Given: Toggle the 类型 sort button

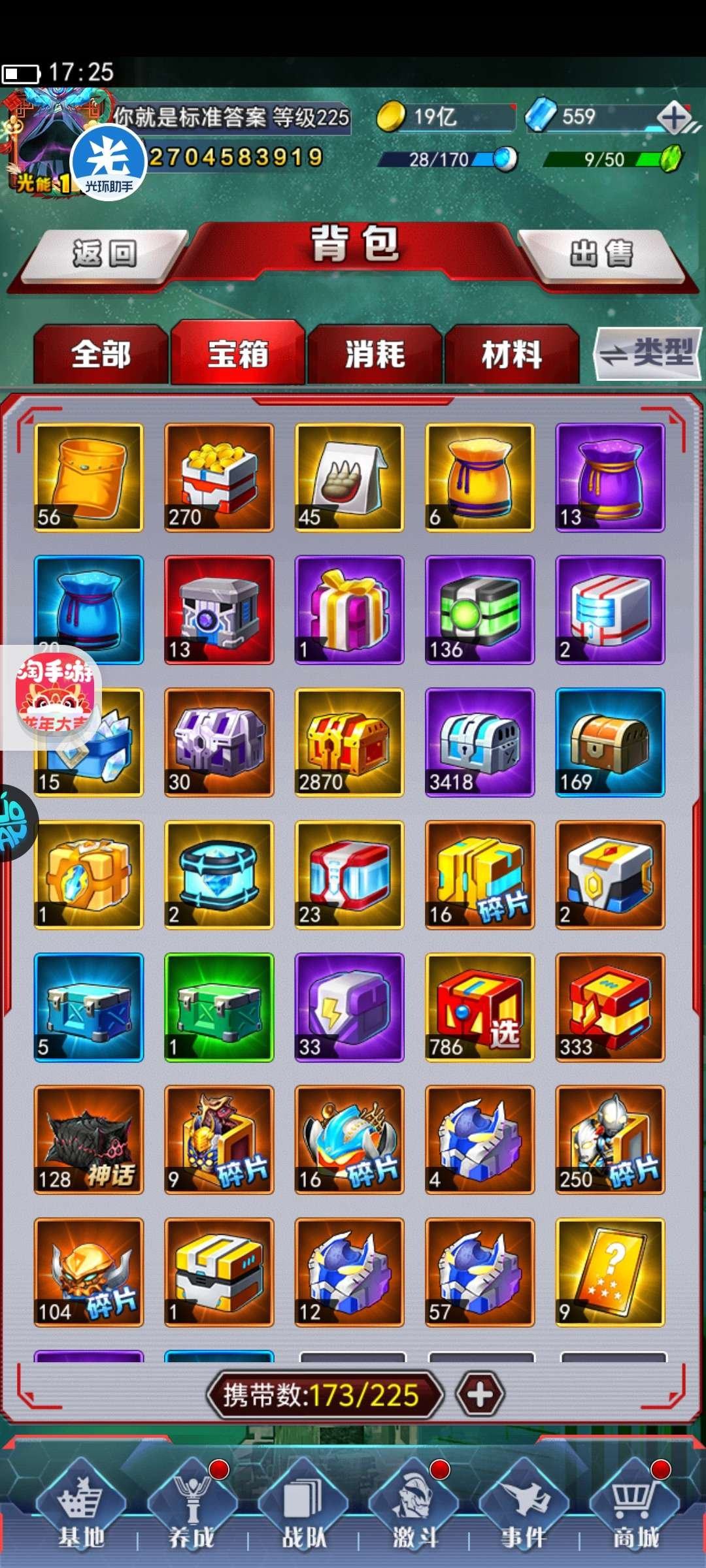Looking at the screenshot, I should click(647, 355).
